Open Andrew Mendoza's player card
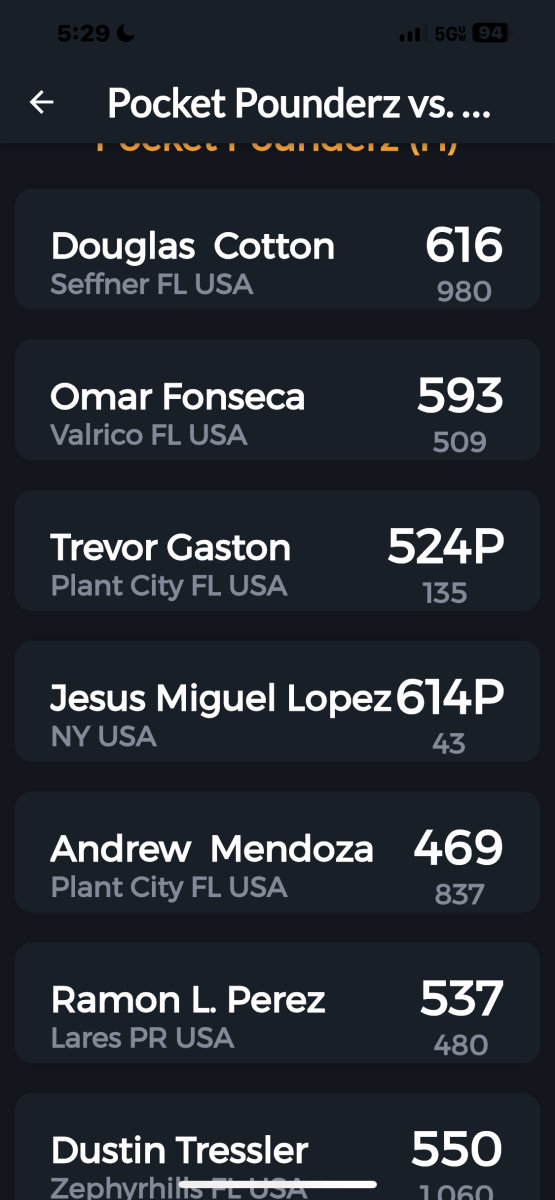The image size is (555, 1200). click(277, 852)
